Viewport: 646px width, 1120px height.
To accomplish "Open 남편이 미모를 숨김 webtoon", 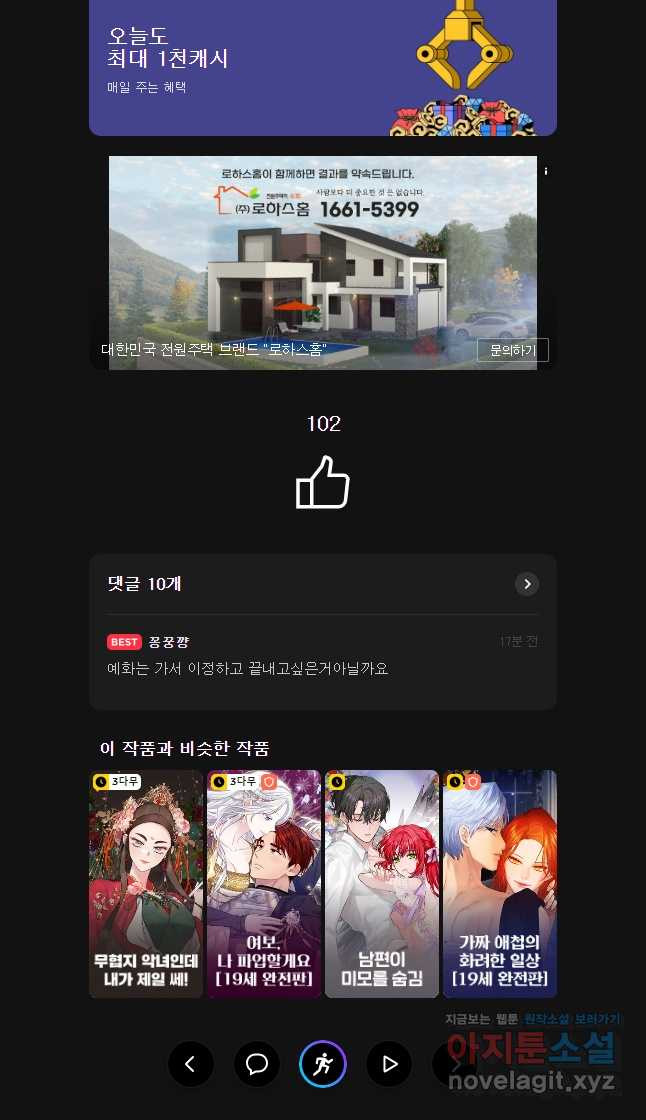I will (382, 884).
